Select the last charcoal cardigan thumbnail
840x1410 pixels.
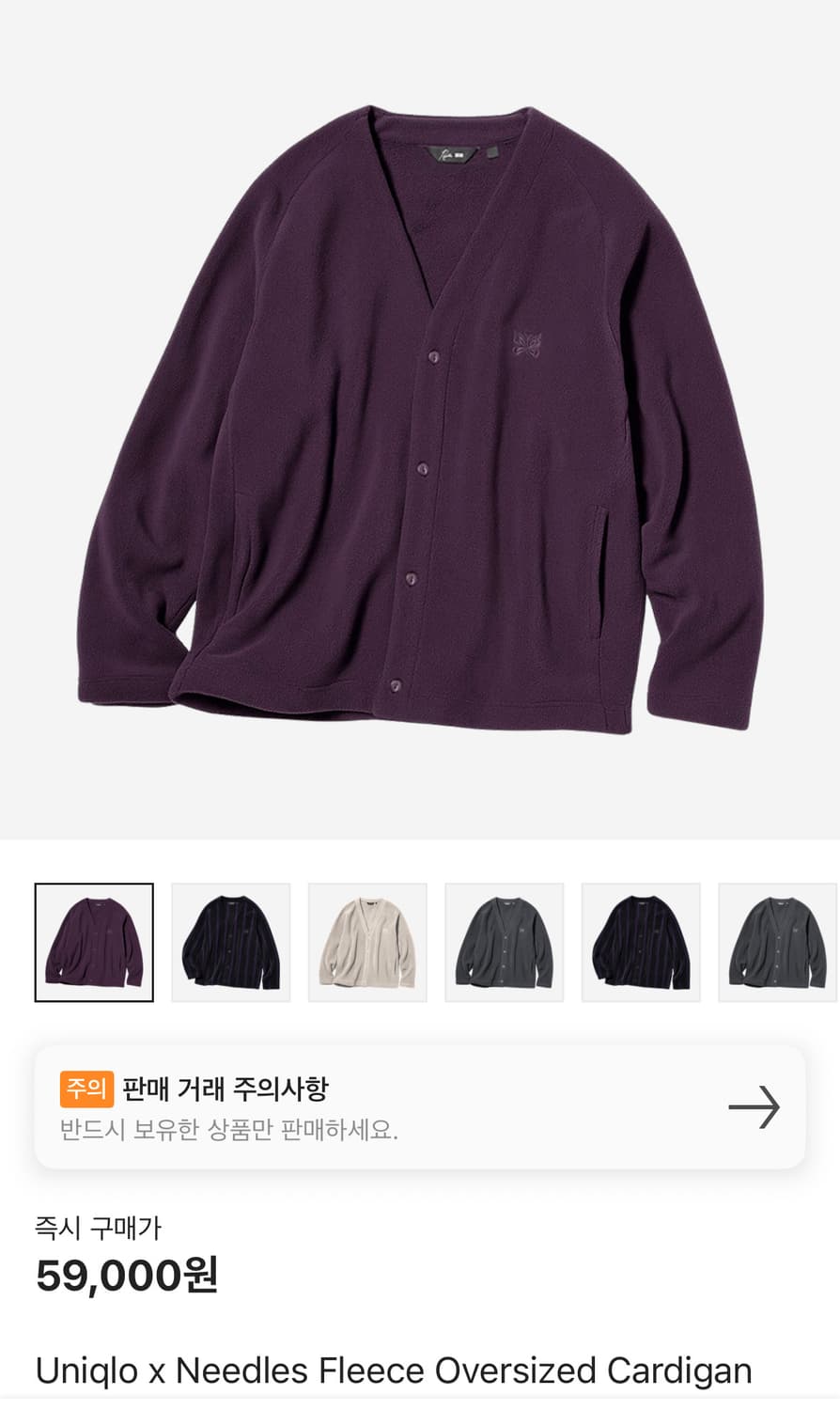point(777,942)
